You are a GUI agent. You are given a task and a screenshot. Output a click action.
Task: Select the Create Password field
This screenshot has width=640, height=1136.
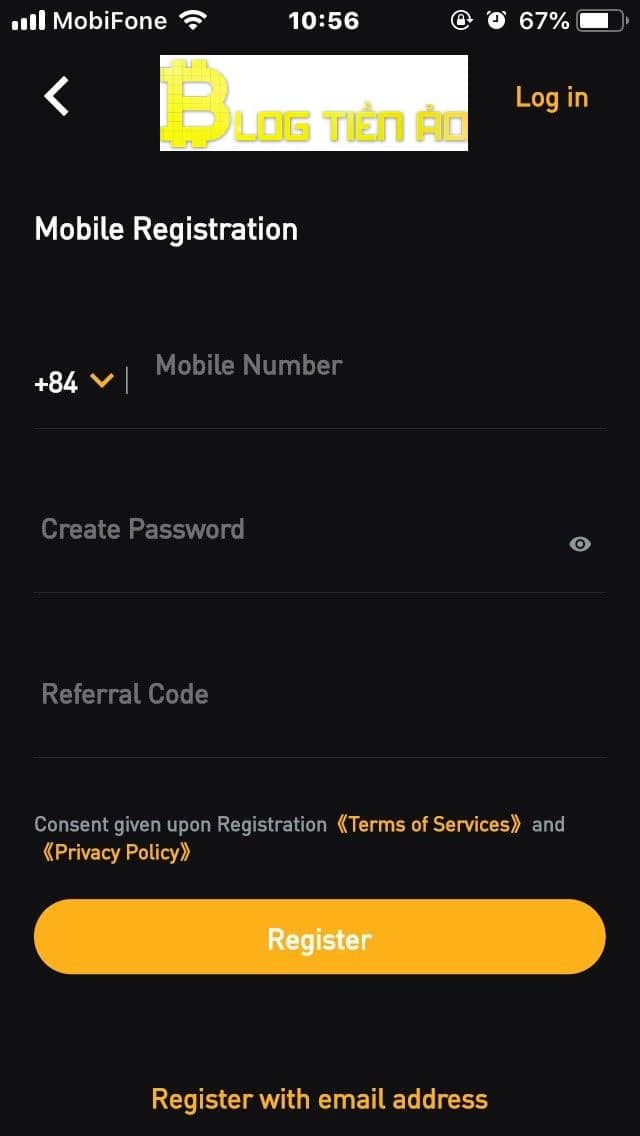pos(290,530)
